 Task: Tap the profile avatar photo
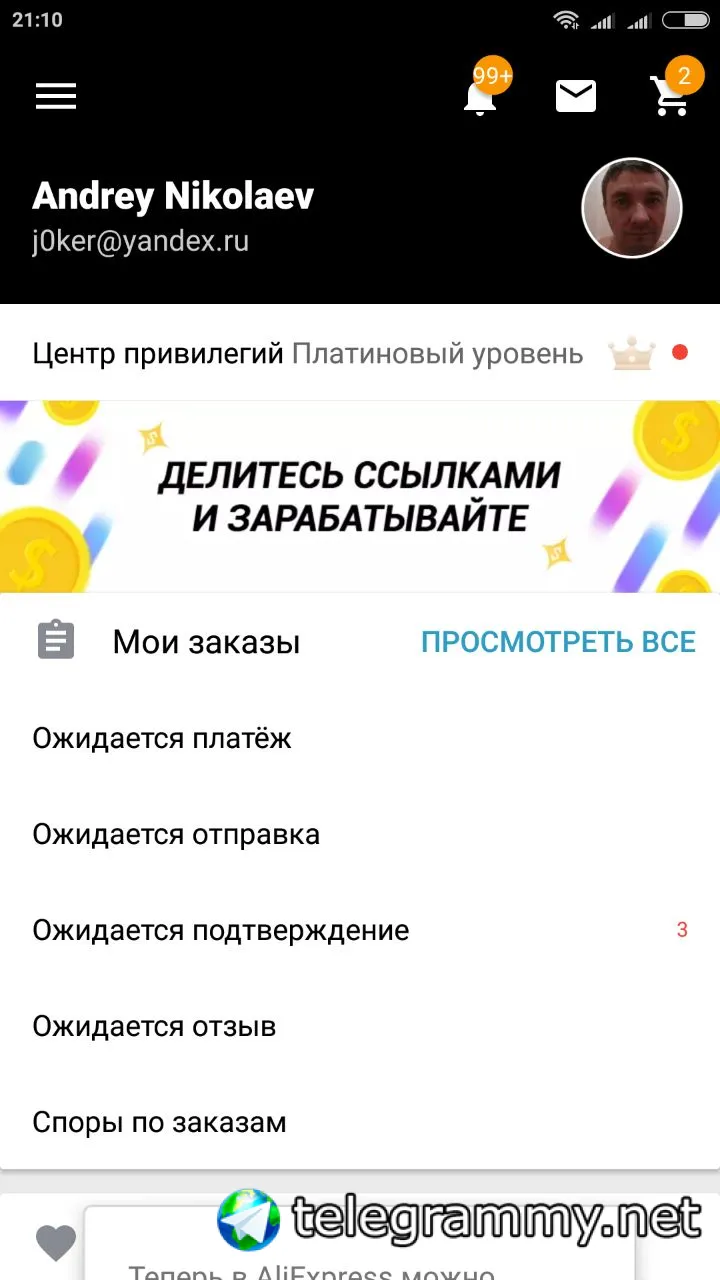[x=631, y=209]
